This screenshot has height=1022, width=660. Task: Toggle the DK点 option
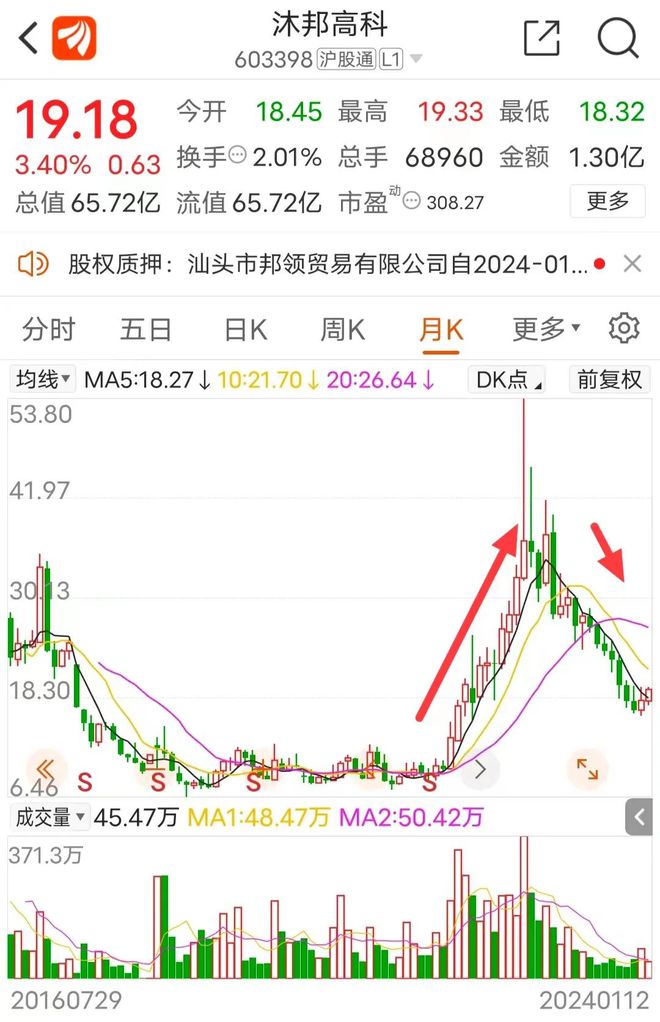(x=509, y=380)
